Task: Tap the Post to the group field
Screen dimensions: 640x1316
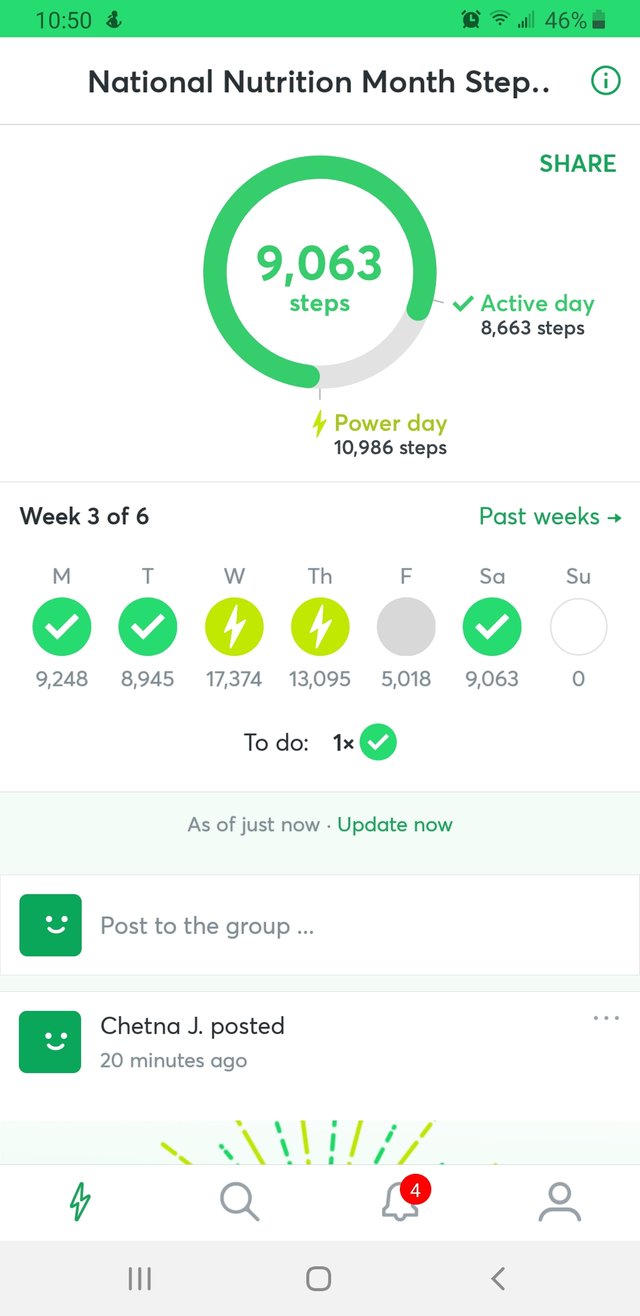Action: tap(320, 925)
